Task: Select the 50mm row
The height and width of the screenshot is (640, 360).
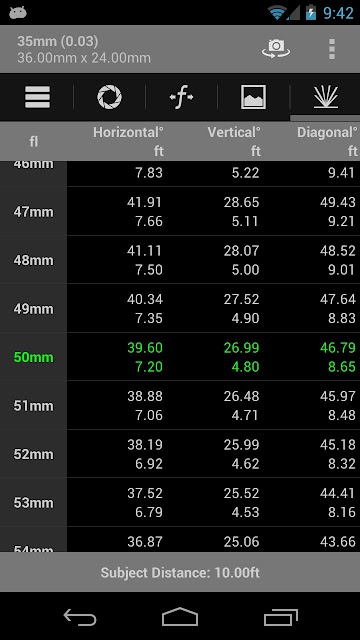Action: tap(180, 357)
